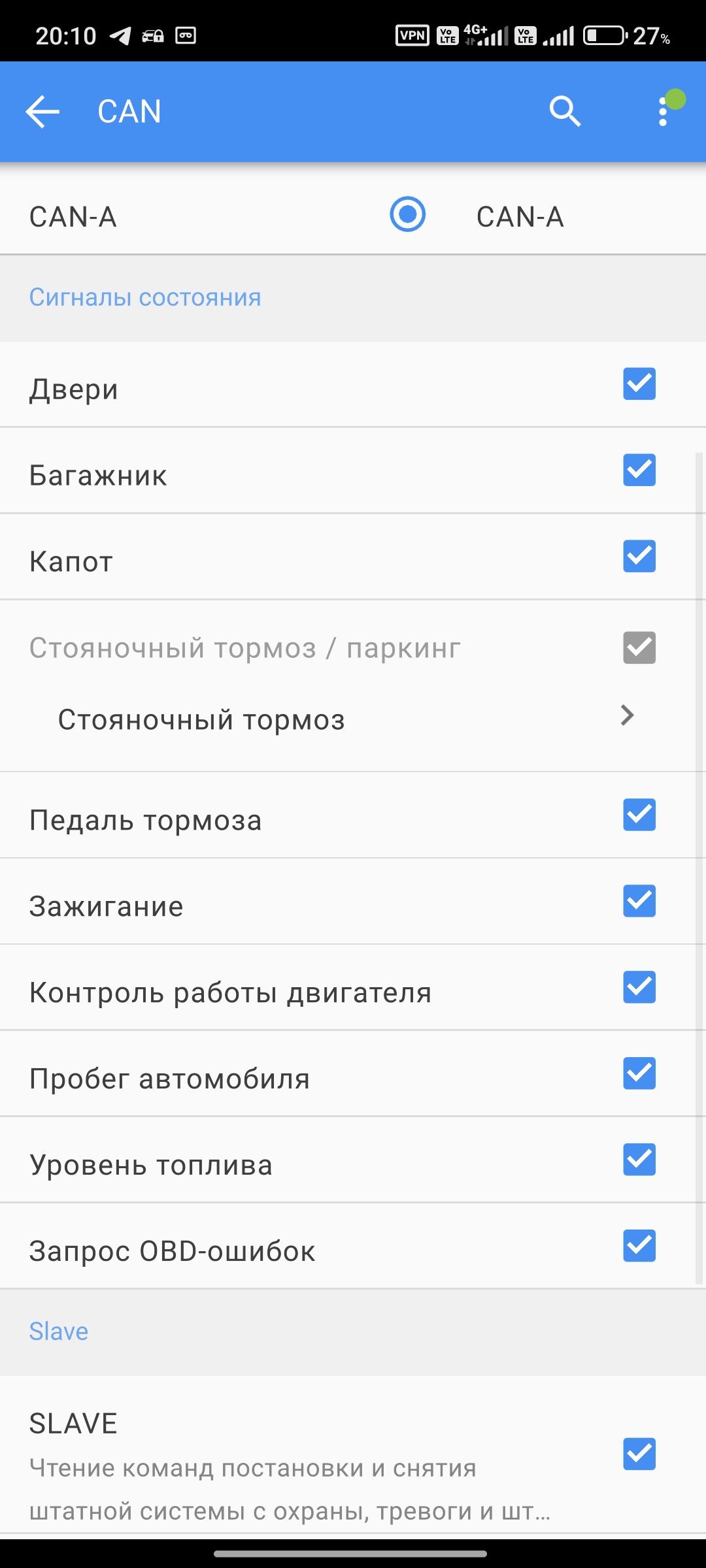706x1568 pixels.
Task: Toggle the Зажигание checkbox
Action: pos(639,902)
